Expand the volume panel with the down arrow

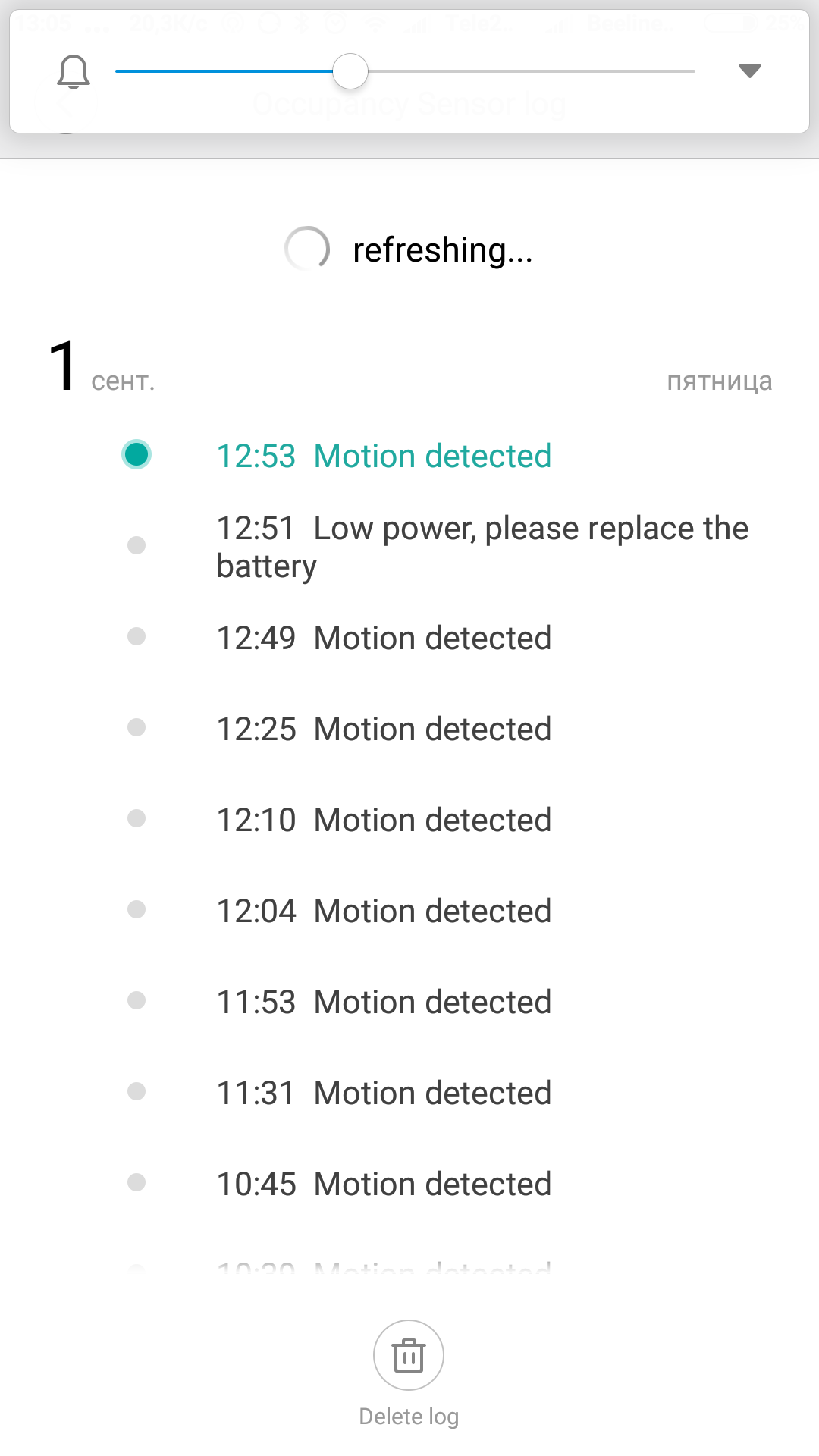click(749, 70)
